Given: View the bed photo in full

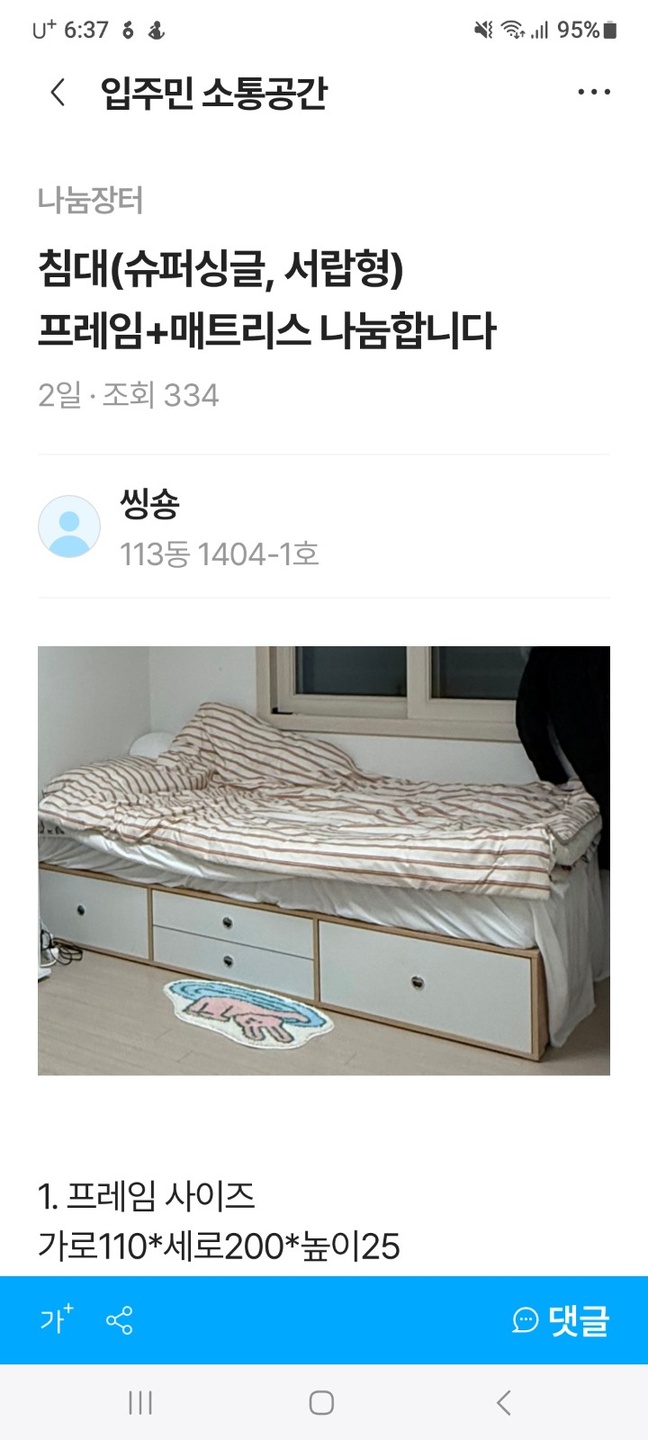Looking at the screenshot, I should (324, 860).
